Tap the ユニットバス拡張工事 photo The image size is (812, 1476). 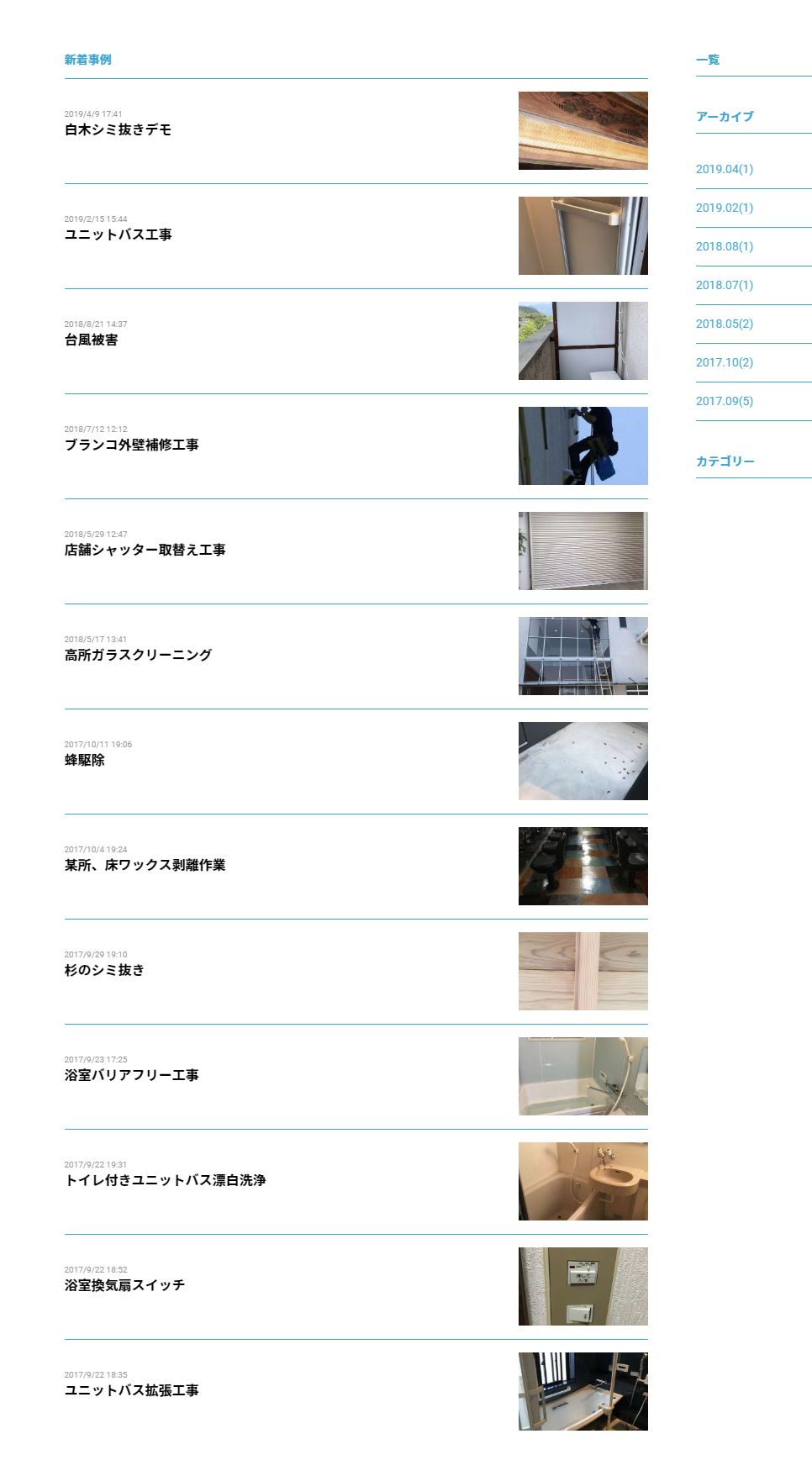coord(583,1391)
